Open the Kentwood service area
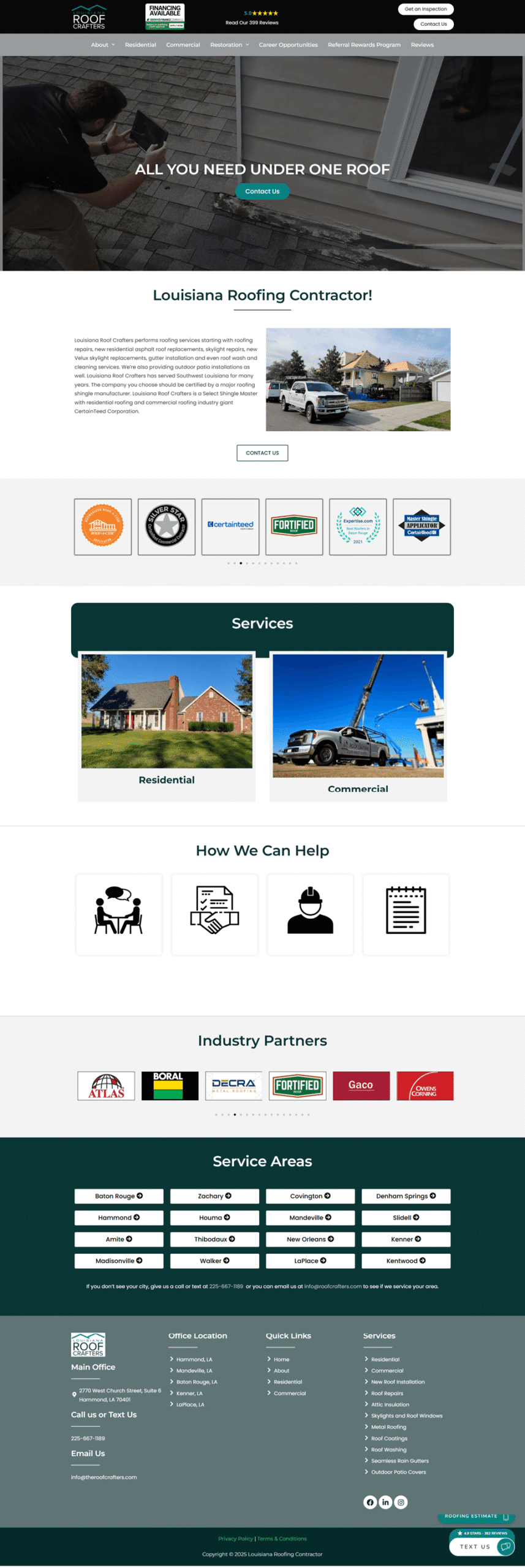 [x=406, y=1261]
